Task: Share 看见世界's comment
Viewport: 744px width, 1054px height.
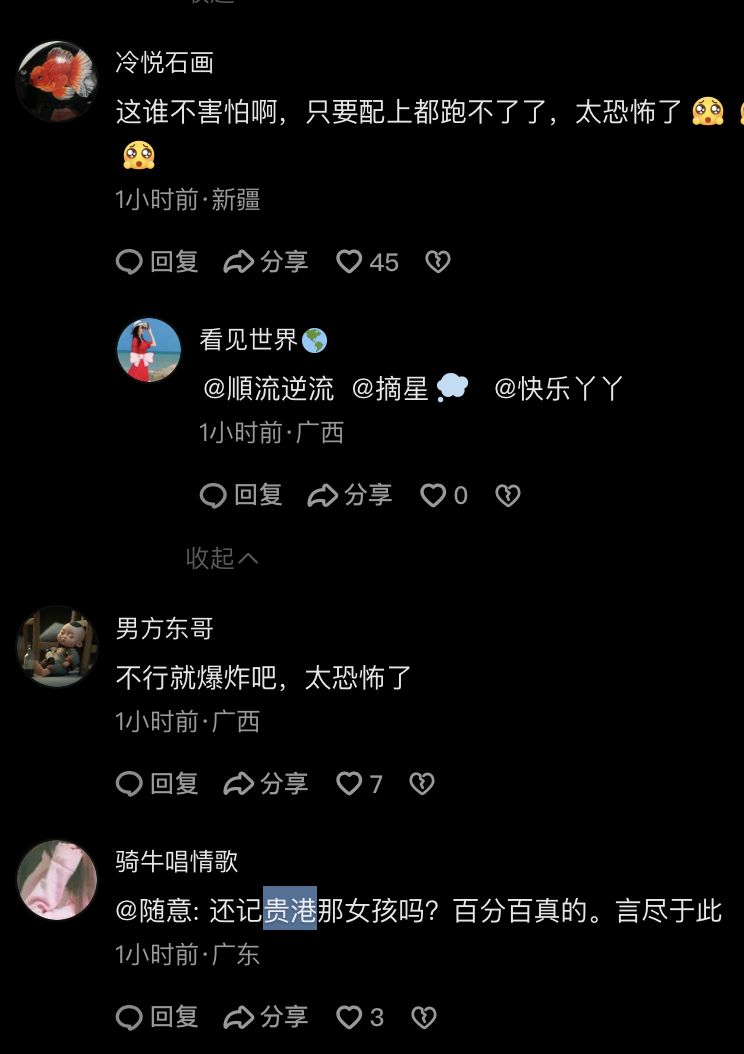Action: (x=349, y=495)
